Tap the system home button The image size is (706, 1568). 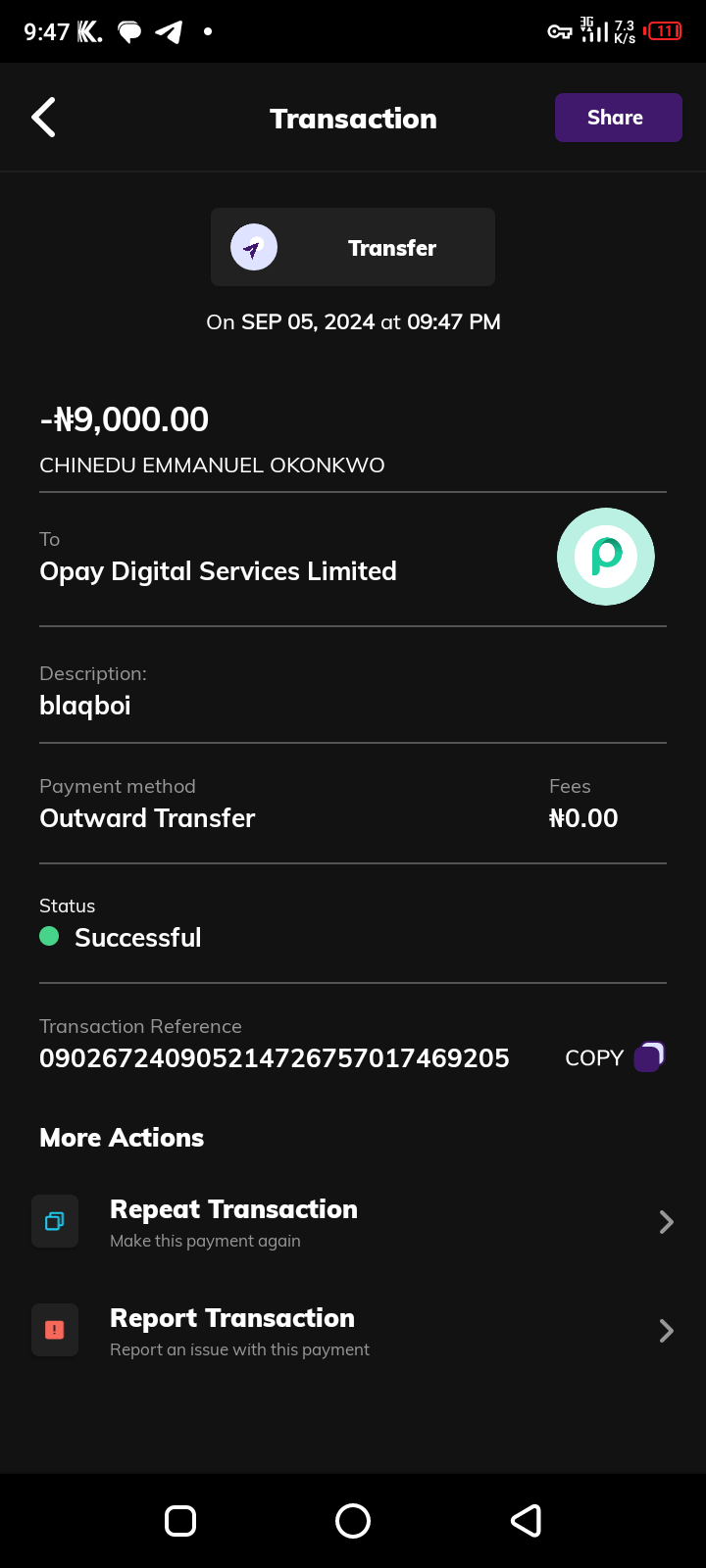click(353, 1521)
